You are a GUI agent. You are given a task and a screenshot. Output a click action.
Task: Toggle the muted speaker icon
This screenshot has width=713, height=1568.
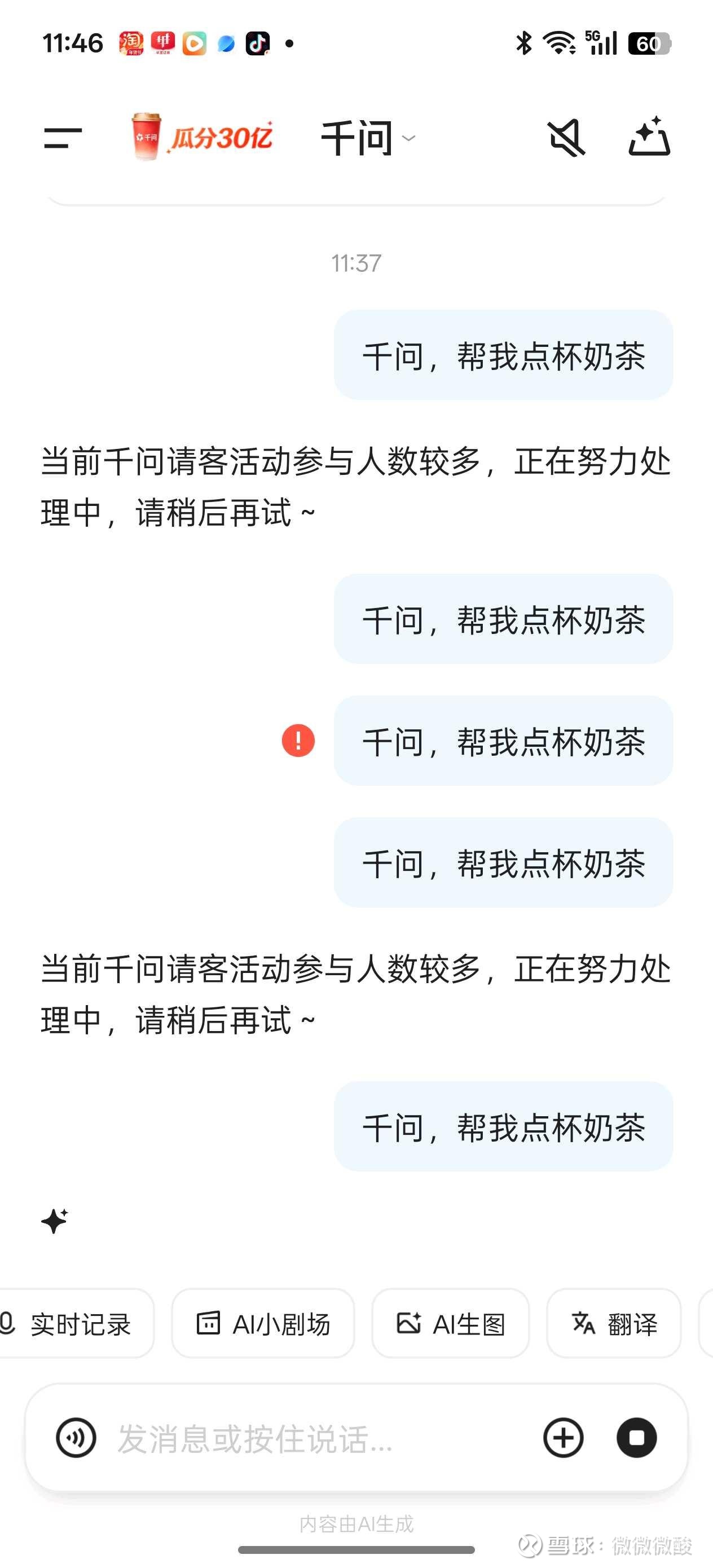pyautogui.click(x=566, y=138)
